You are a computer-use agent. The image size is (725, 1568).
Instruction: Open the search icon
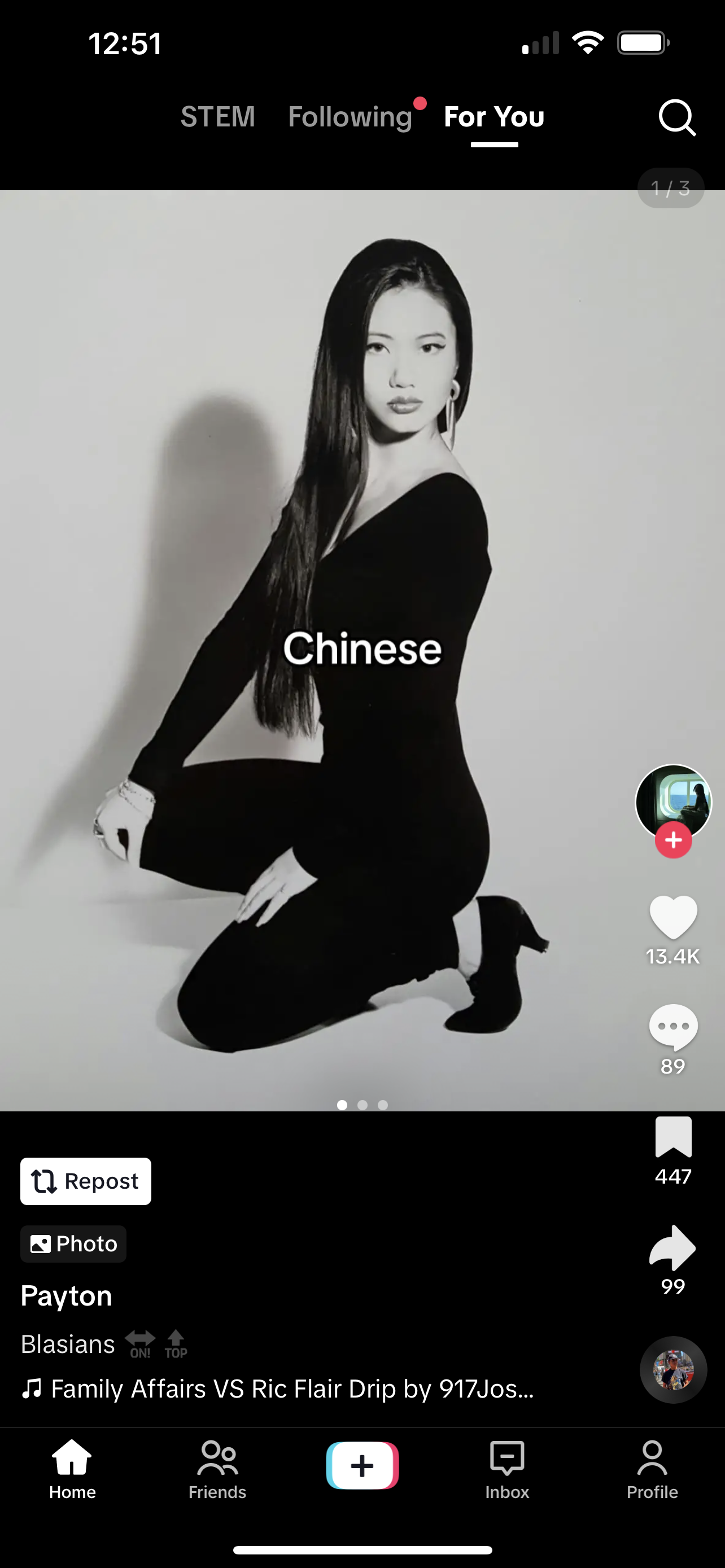[677, 117]
